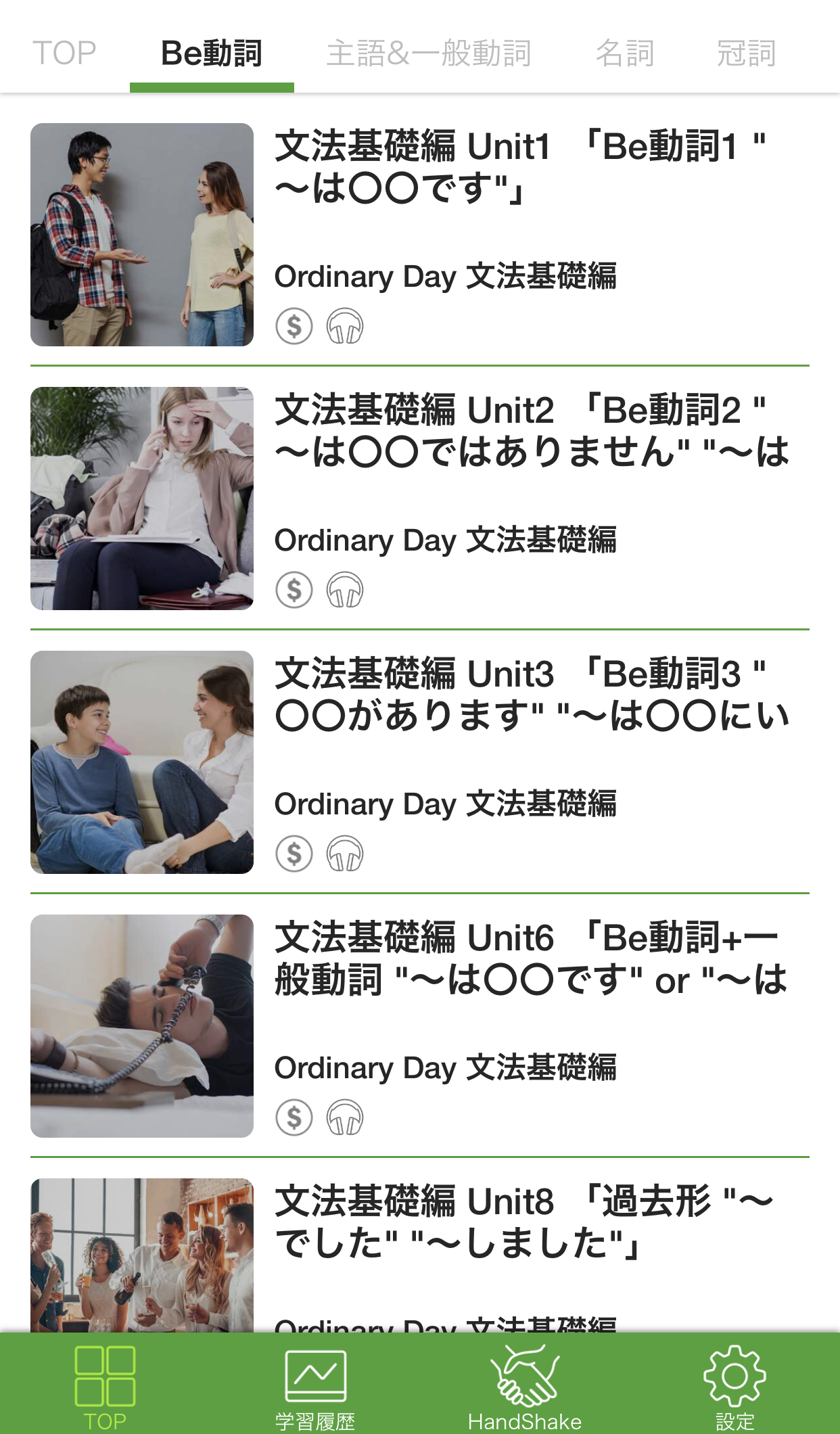The width and height of the screenshot is (840, 1434).
Task: Switch to the TOP category tab
Action: pos(64,53)
